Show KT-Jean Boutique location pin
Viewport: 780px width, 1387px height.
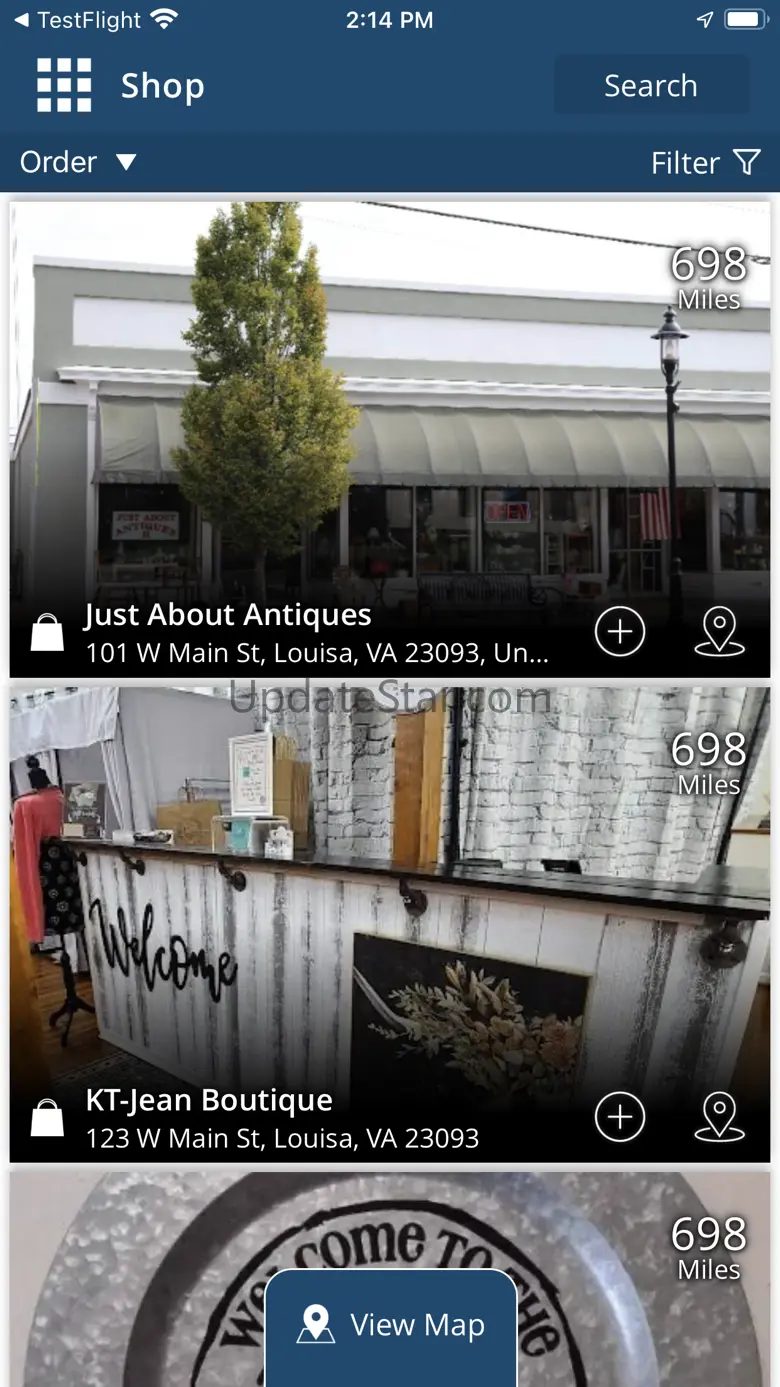(719, 1117)
